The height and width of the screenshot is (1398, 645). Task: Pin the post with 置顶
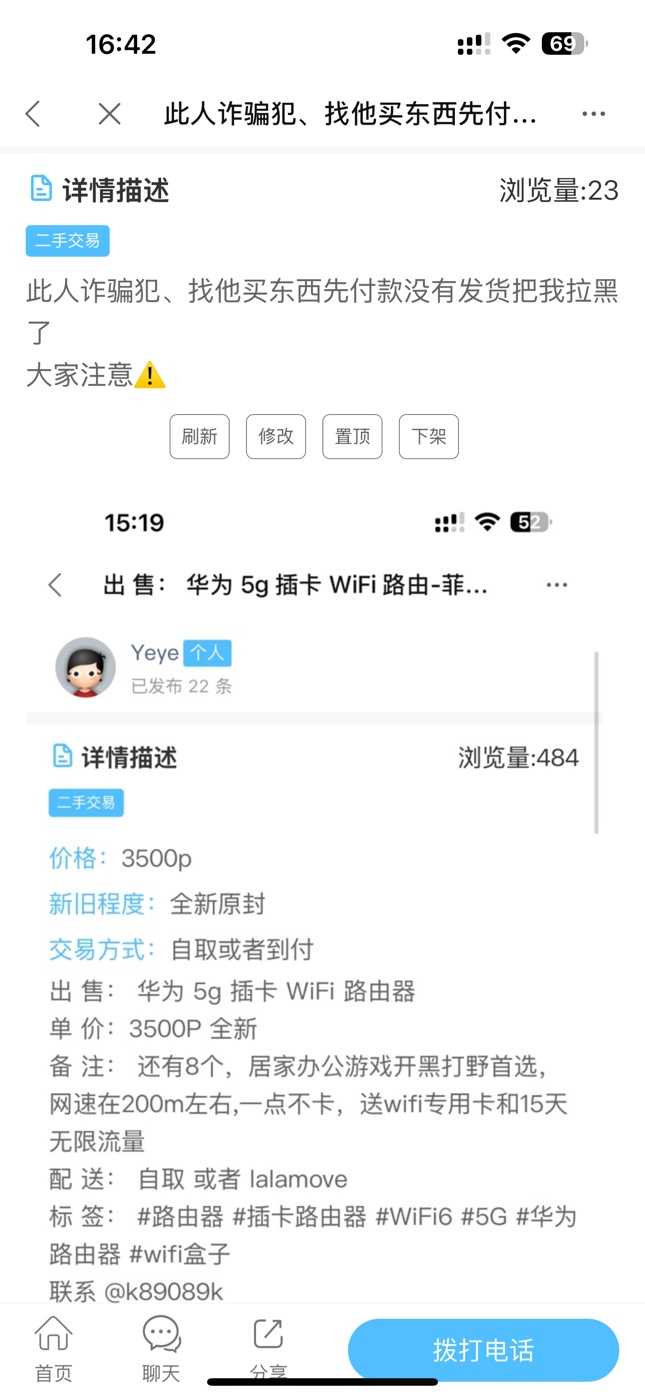click(352, 437)
